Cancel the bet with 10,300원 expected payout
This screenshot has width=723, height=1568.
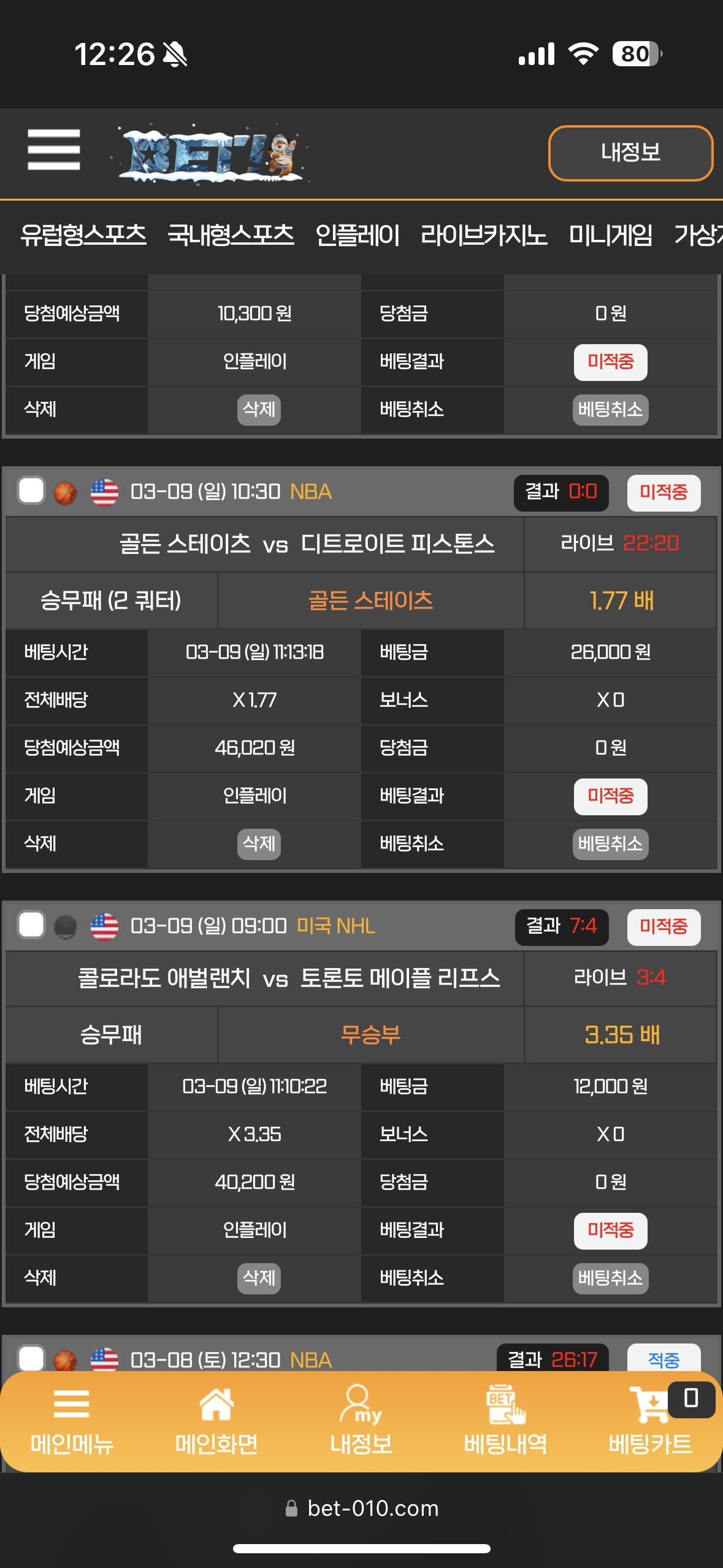coord(610,409)
